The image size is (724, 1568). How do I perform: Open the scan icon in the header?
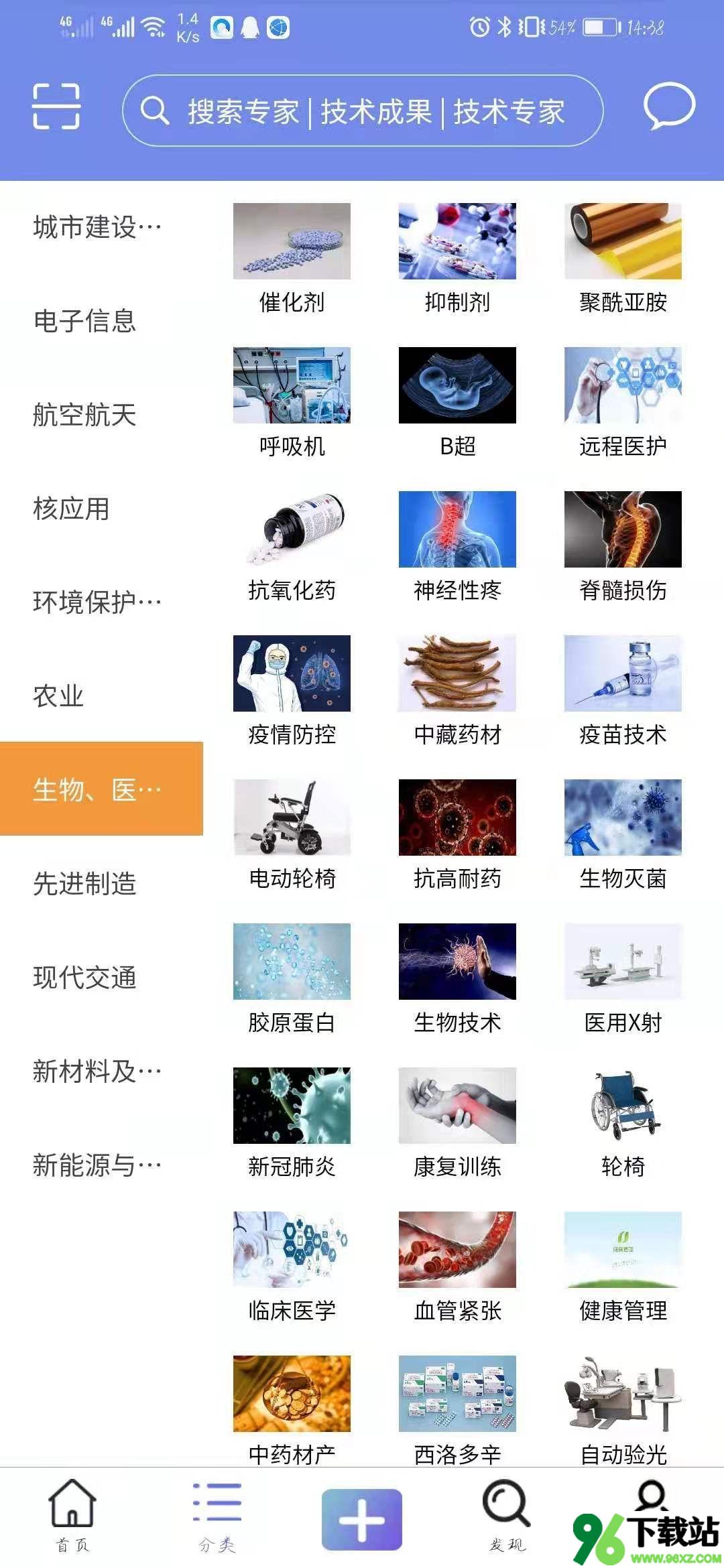[x=56, y=107]
